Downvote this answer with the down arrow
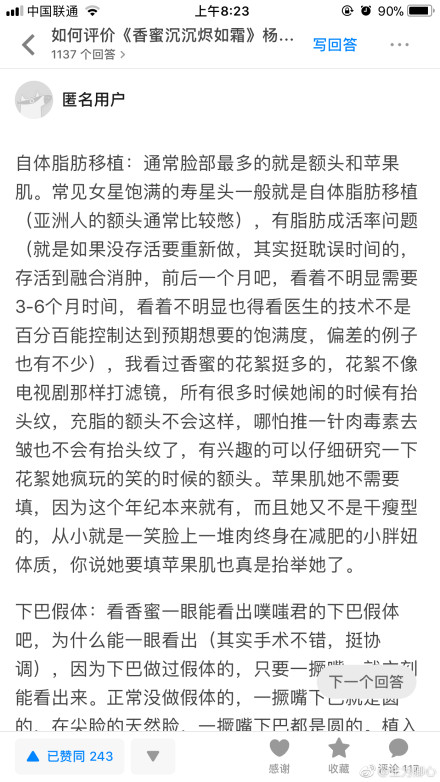The image size is (440, 782). [x=153, y=757]
